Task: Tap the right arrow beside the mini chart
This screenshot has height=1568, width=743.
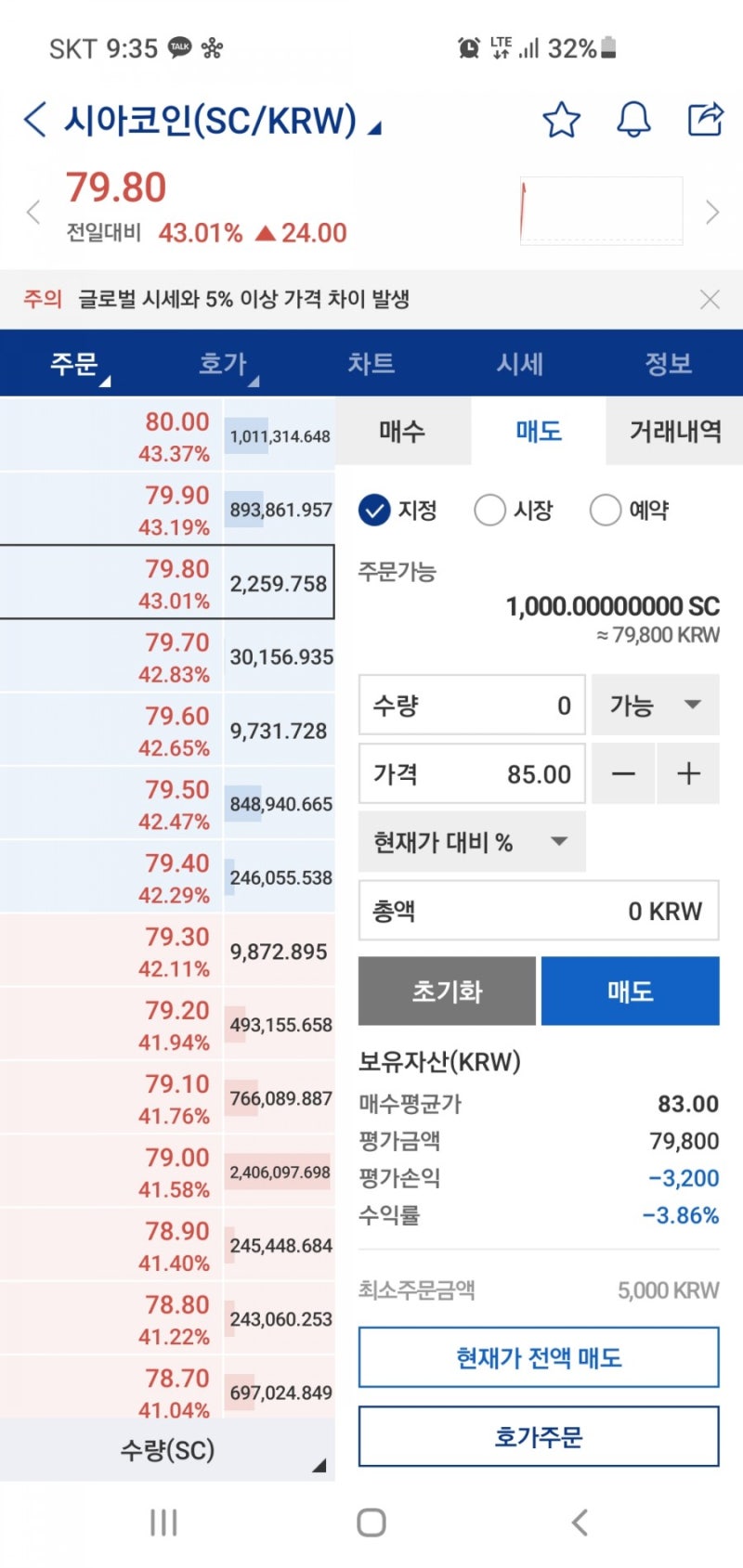Action: (x=713, y=212)
